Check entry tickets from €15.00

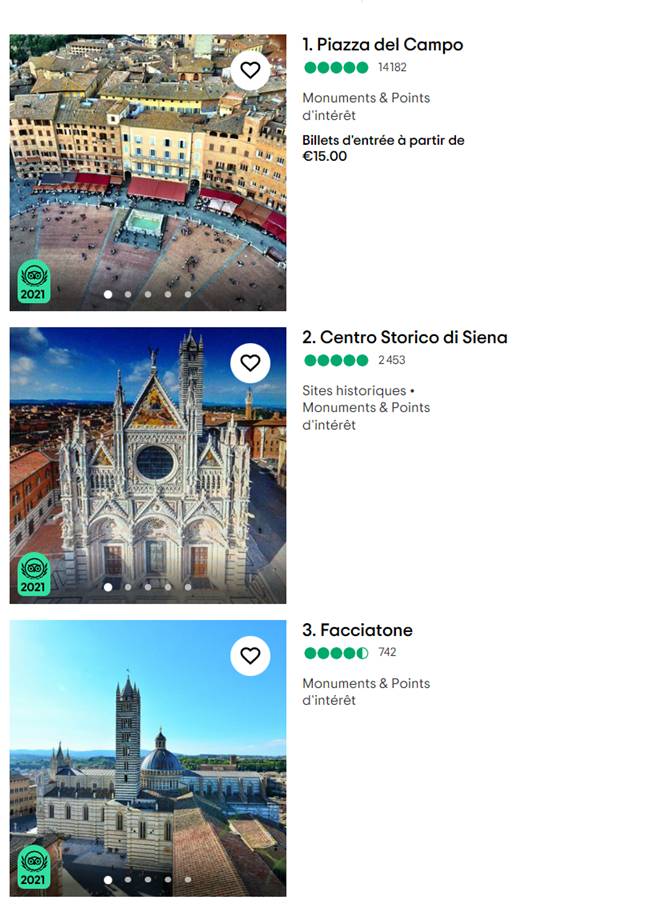coord(383,148)
